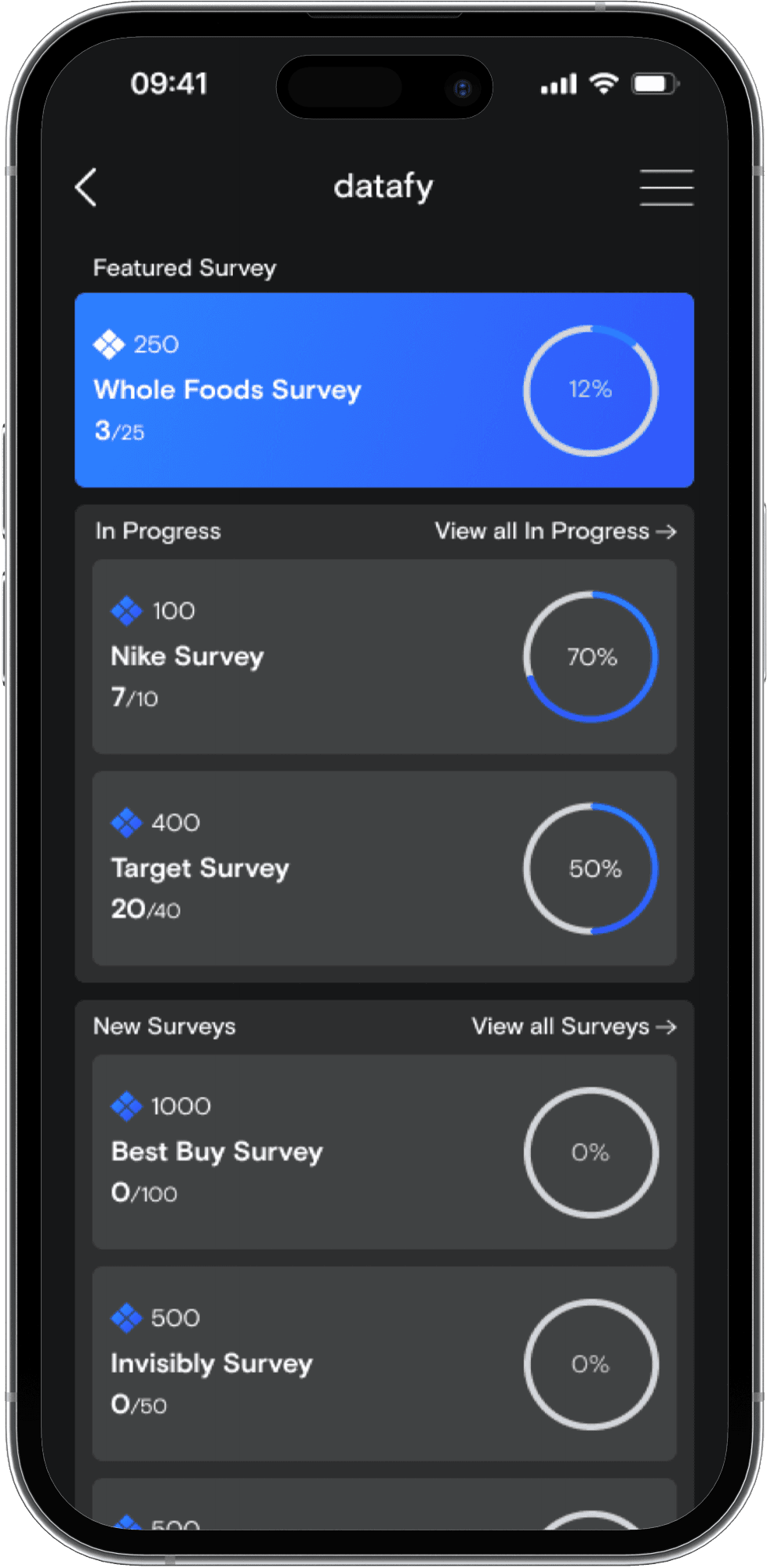Resume the Target Survey

coord(384,868)
